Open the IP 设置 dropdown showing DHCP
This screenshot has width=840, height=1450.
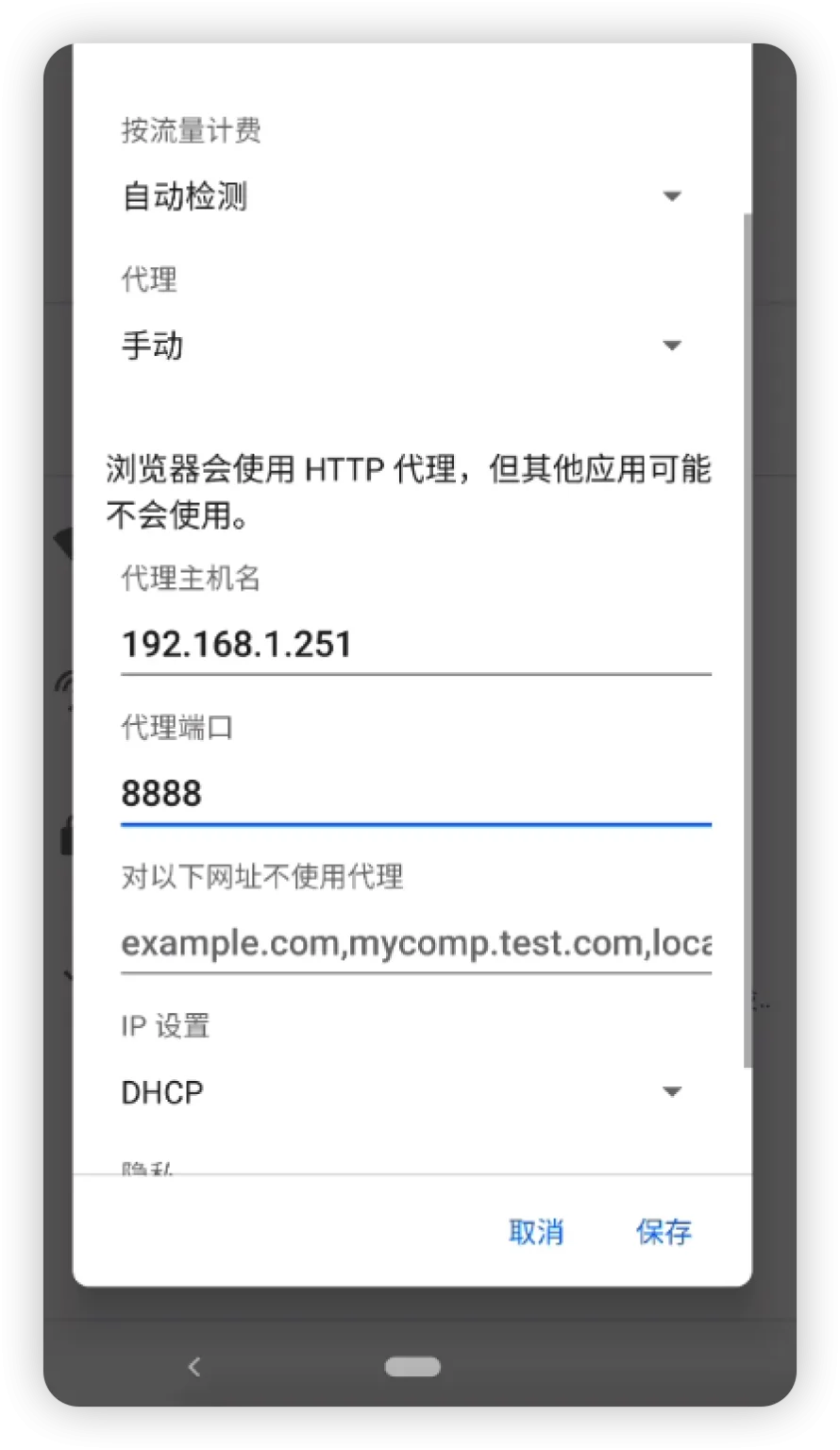click(x=401, y=1092)
